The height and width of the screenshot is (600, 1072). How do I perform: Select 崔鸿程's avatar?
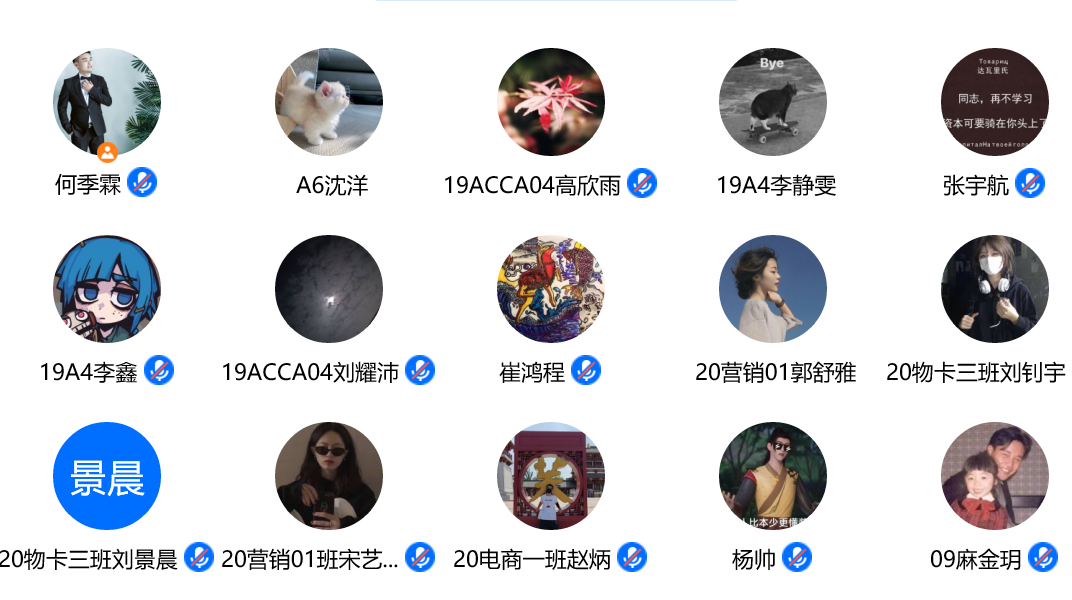point(551,289)
